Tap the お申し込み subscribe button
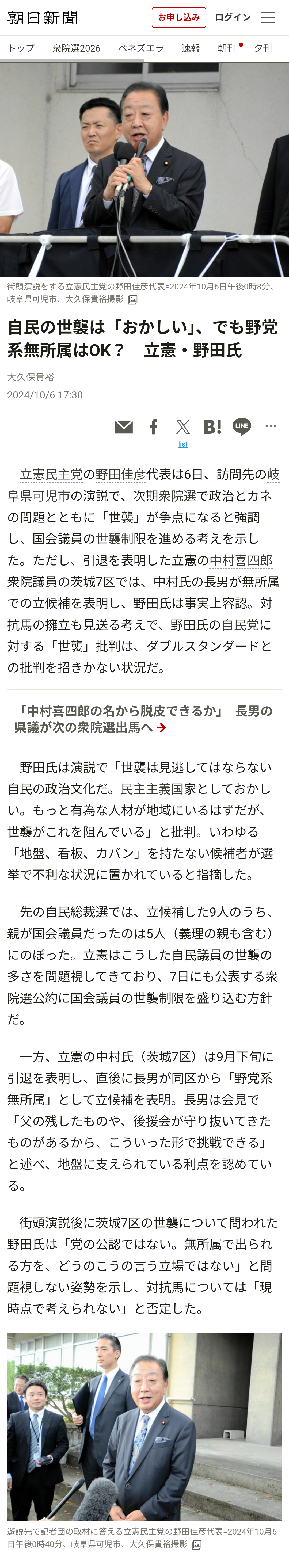The width and height of the screenshot is (289, 1568). [x=179, y=18]
